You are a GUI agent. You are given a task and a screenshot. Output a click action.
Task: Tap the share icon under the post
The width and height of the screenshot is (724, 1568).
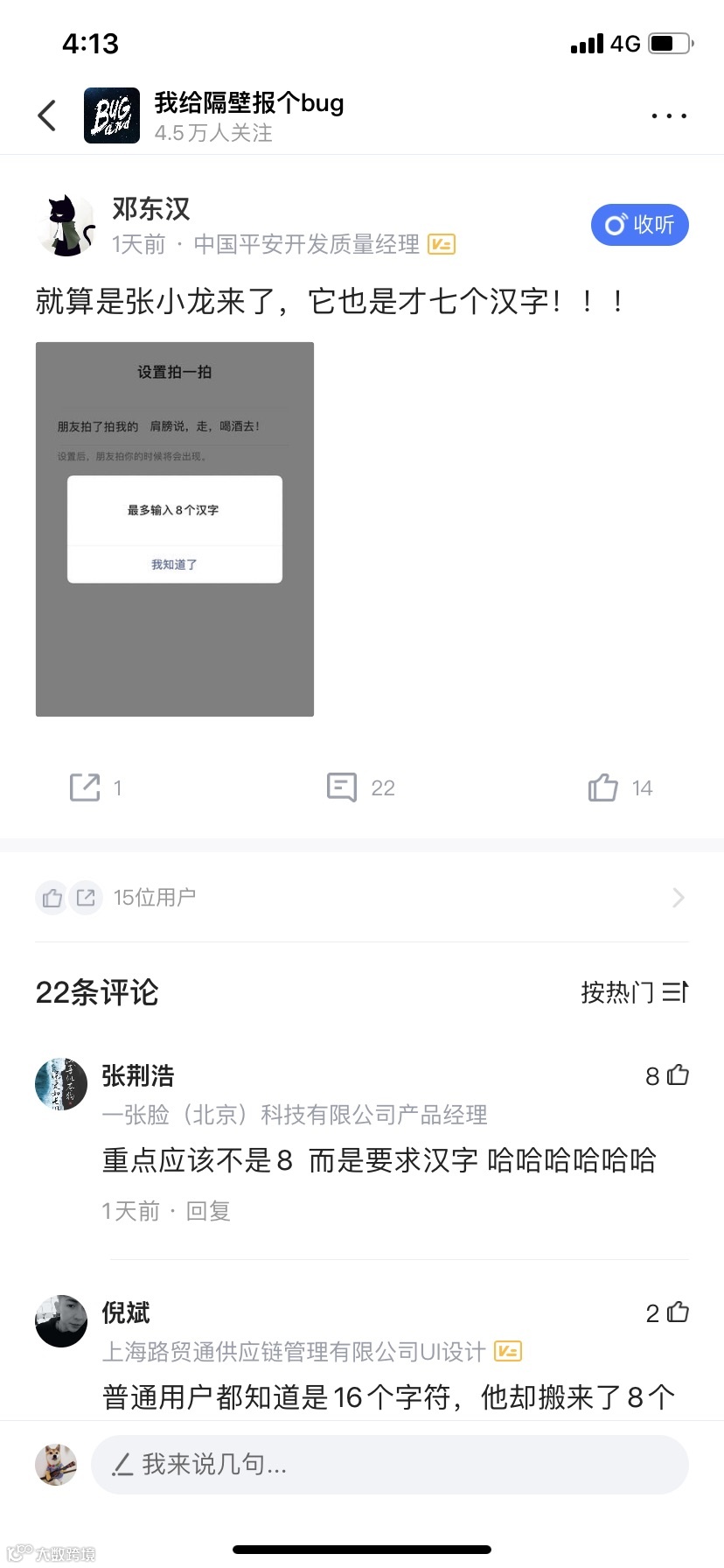pos(85,787)
